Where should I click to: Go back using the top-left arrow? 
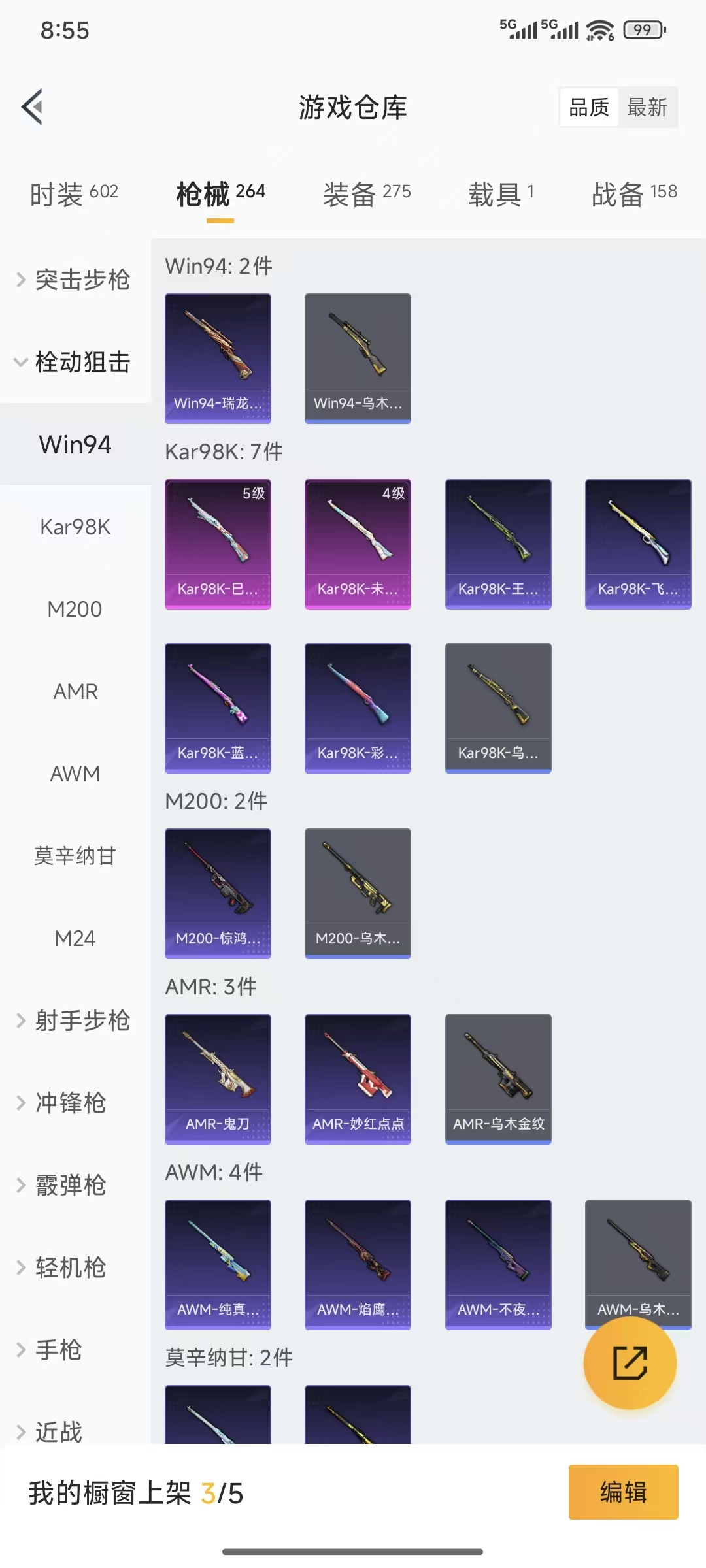(x=33, y=106)
